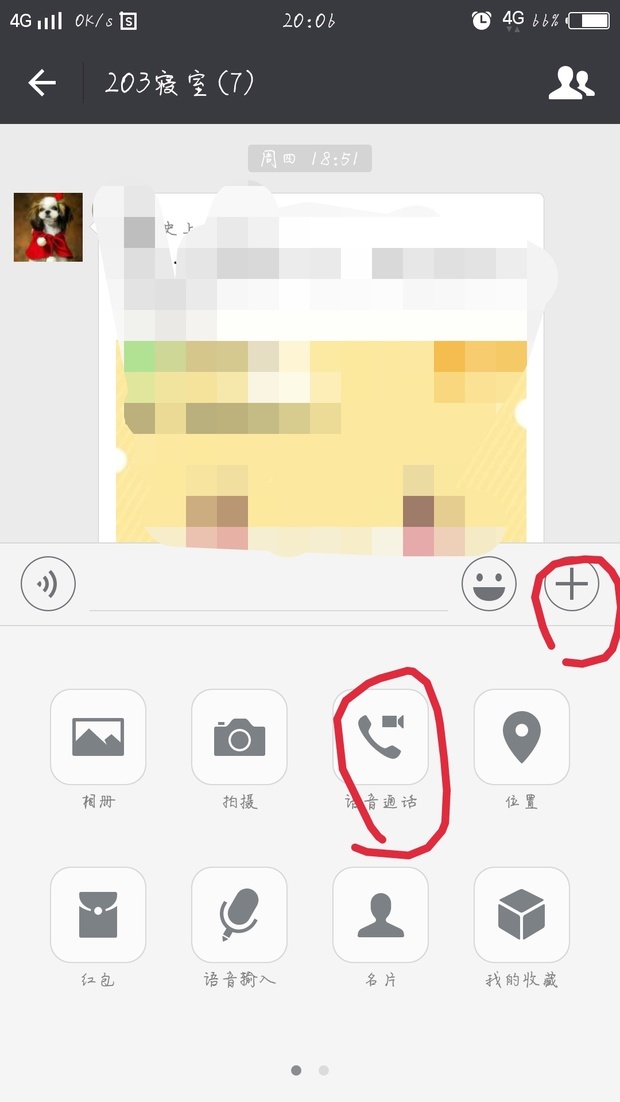Share your 位置 location
This screenshot has height=1102, width=620.
coord(521,737)
